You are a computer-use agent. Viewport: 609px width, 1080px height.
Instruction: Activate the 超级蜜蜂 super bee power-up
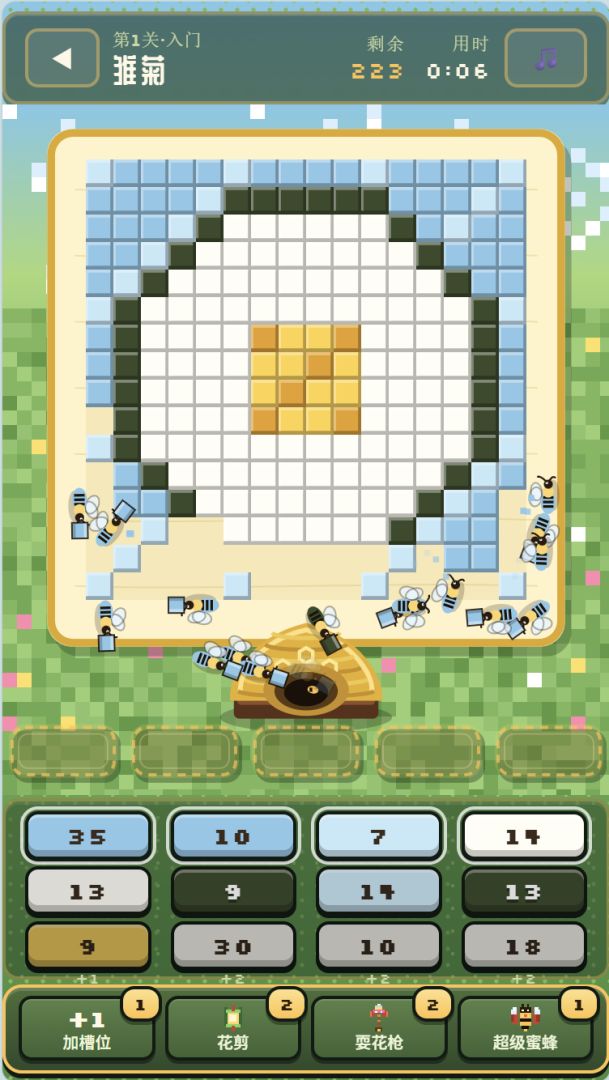(x=525, y=1028)
